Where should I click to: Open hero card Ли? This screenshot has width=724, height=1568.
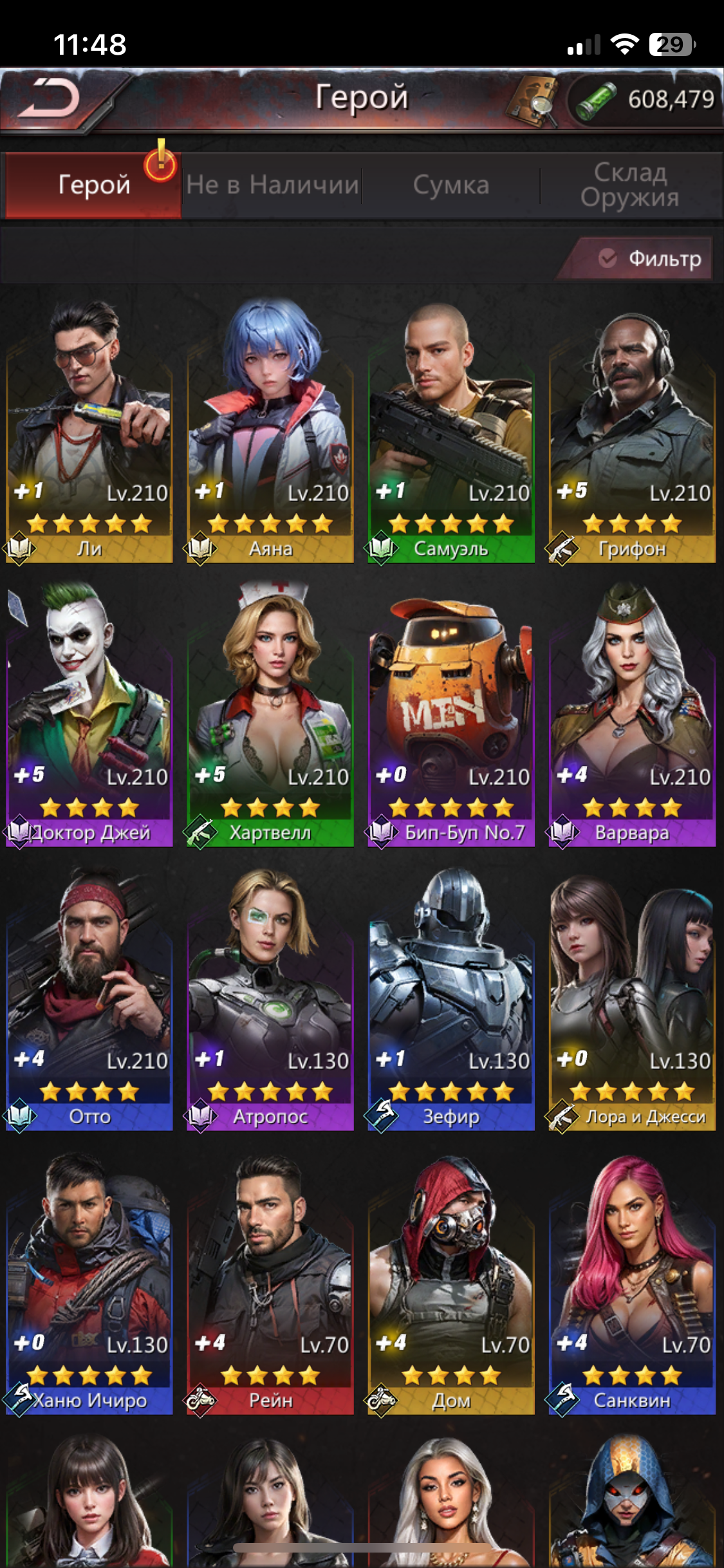tap(89, 431)
